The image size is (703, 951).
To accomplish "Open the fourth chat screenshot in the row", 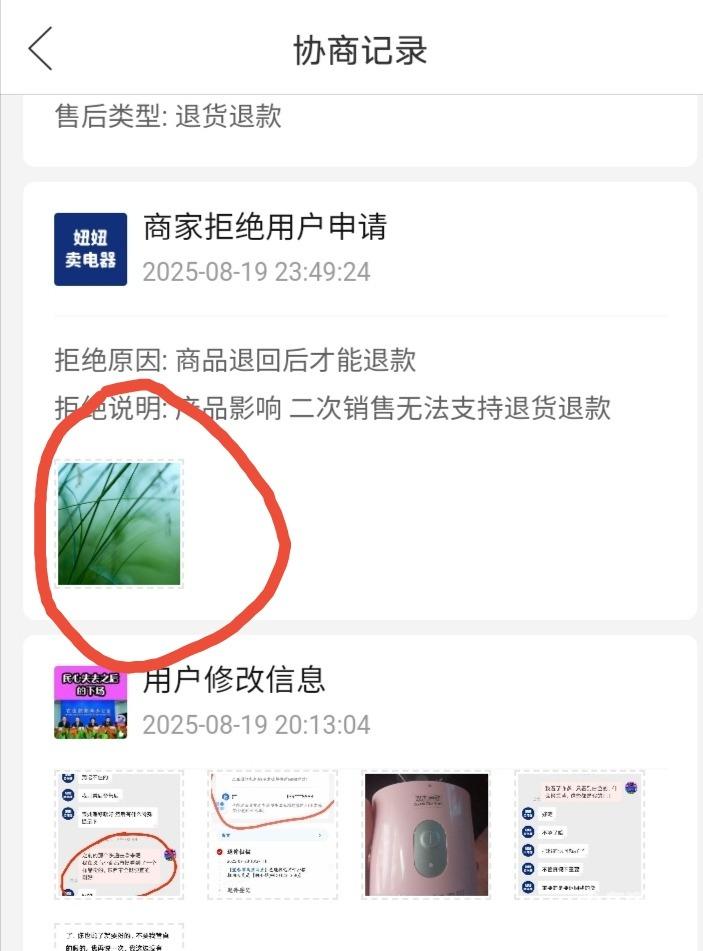I will (579, 834).
